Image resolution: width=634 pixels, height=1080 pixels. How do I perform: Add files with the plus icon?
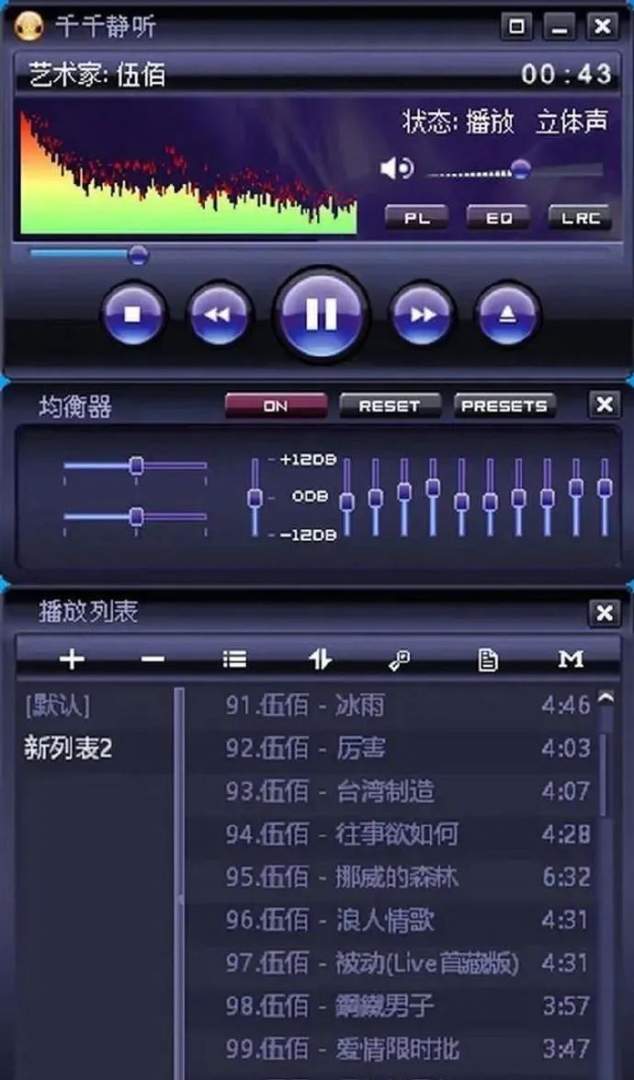72,659
